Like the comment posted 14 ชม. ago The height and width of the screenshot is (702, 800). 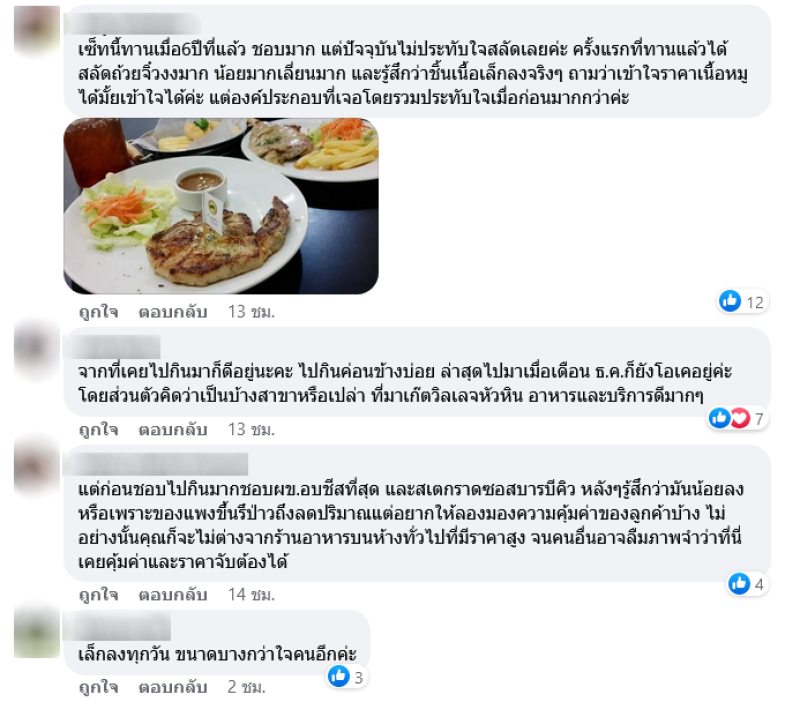98,594
